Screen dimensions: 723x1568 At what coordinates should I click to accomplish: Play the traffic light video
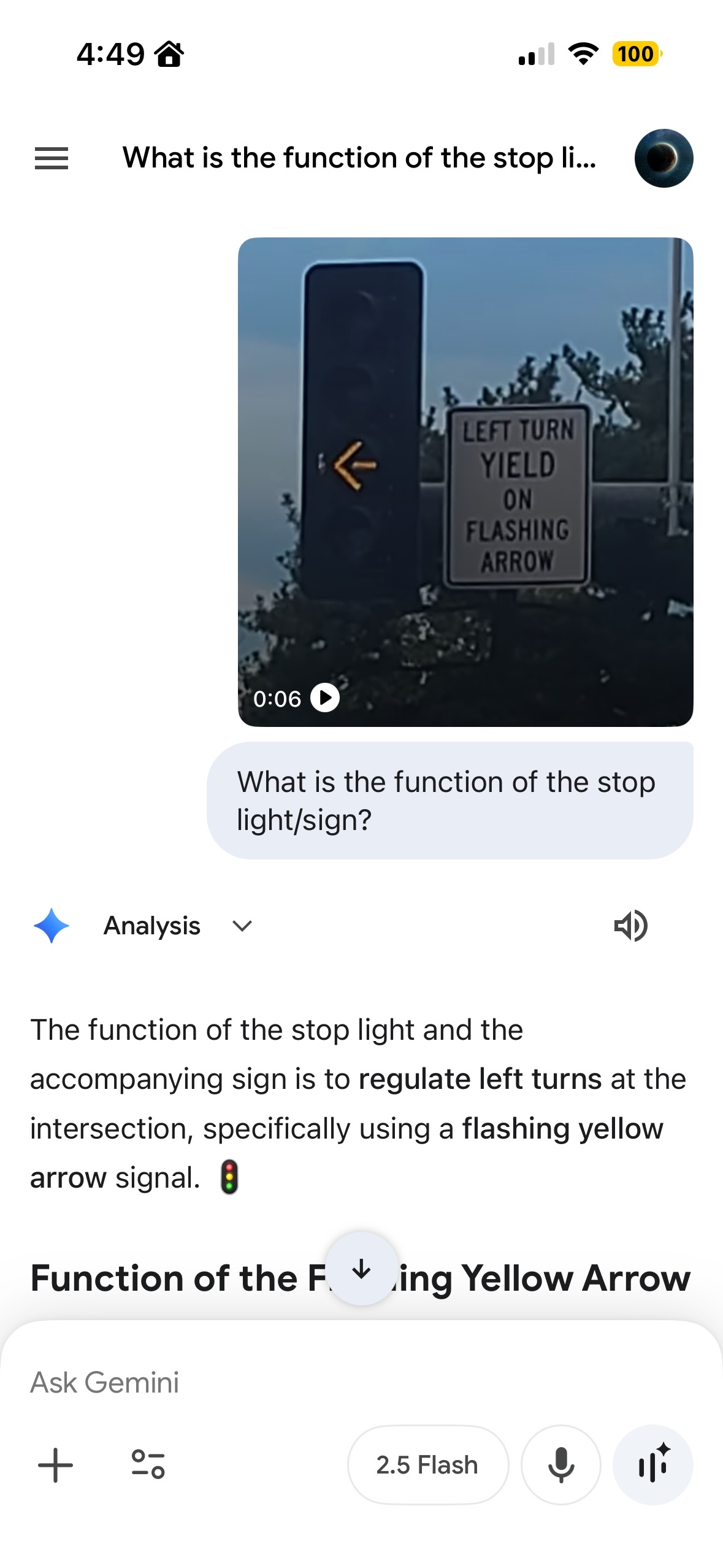click(324, 698)
